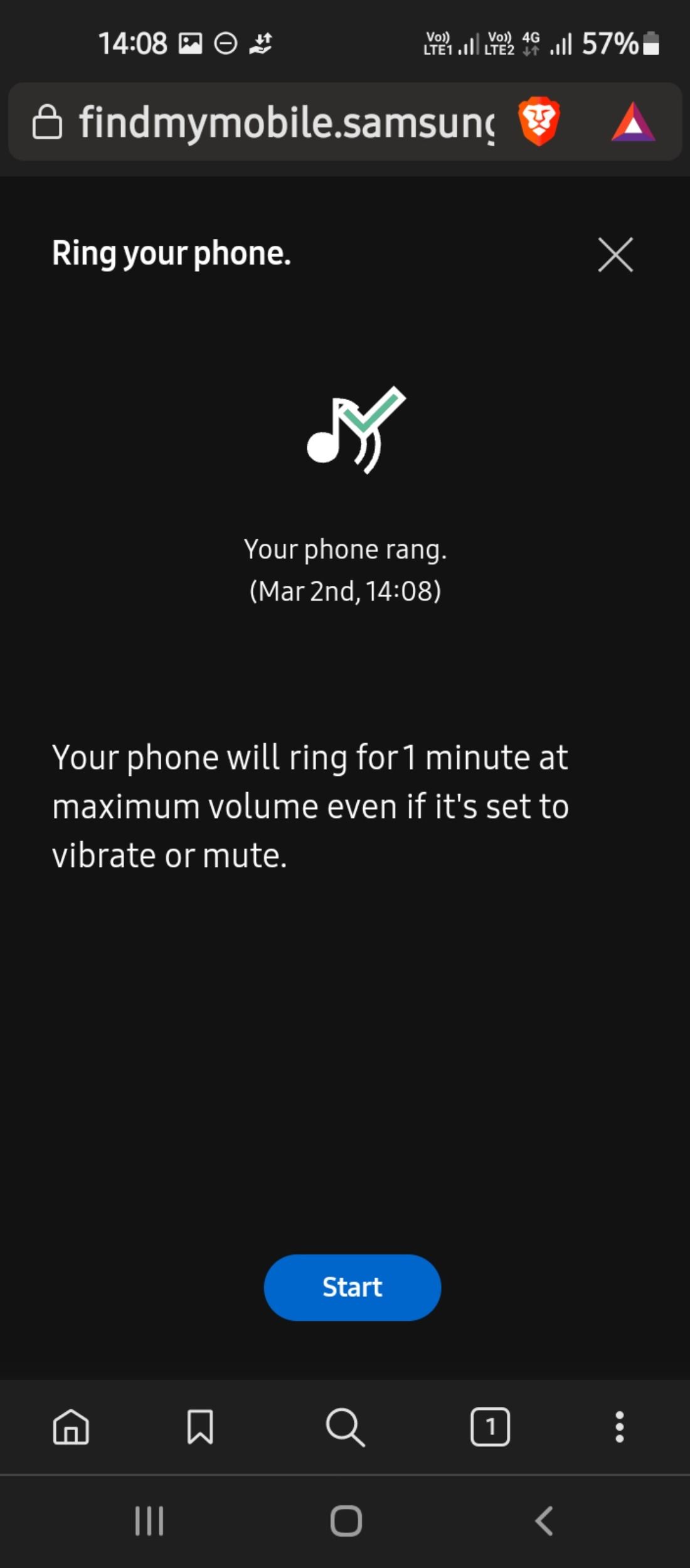Open the bookmarks icon
The width and height of the screenshot is (690, 1568).
[x=200, y=1427]
